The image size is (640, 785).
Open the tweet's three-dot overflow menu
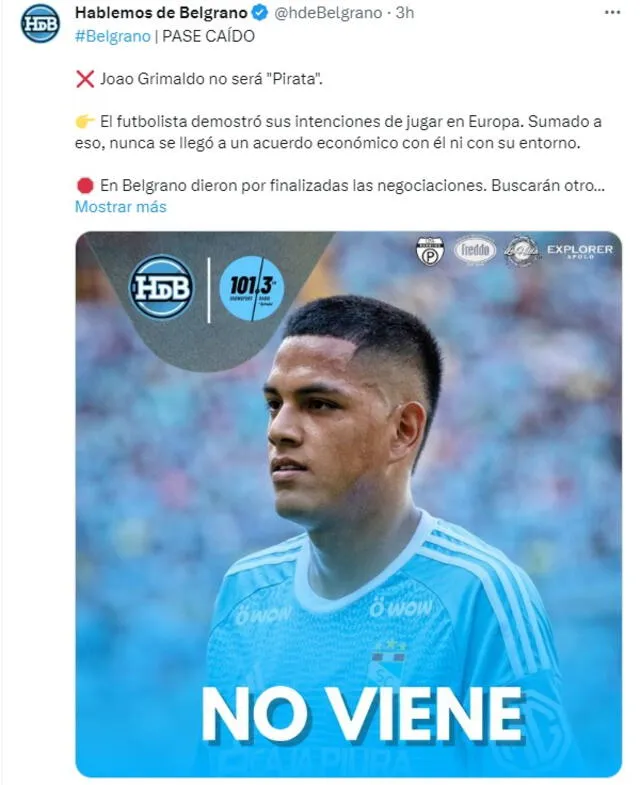tap(611, 13)
